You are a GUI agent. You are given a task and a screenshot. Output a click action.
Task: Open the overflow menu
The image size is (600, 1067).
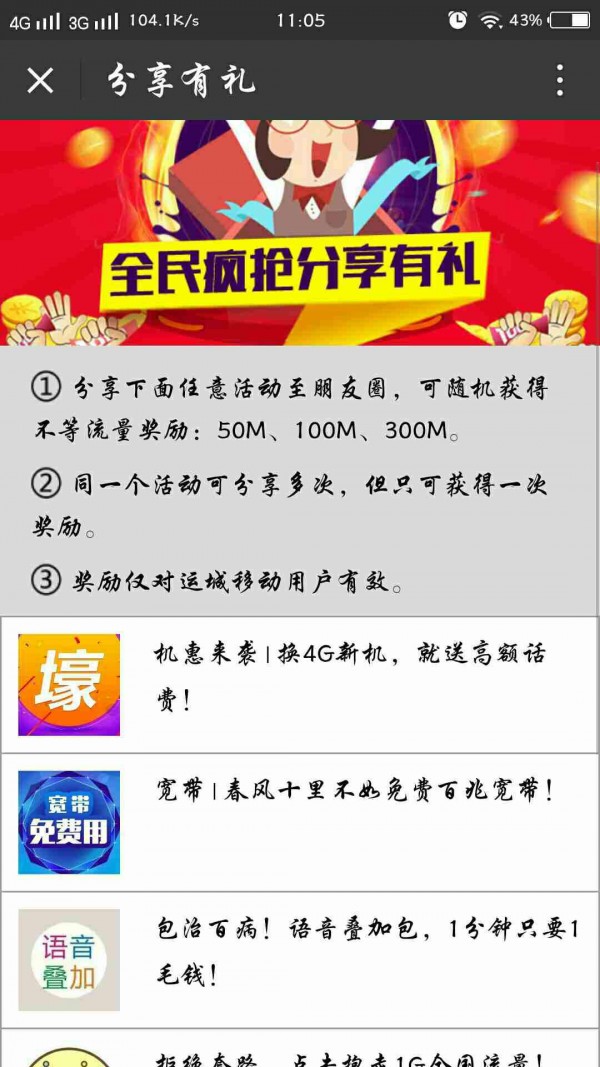click(560, 80)
